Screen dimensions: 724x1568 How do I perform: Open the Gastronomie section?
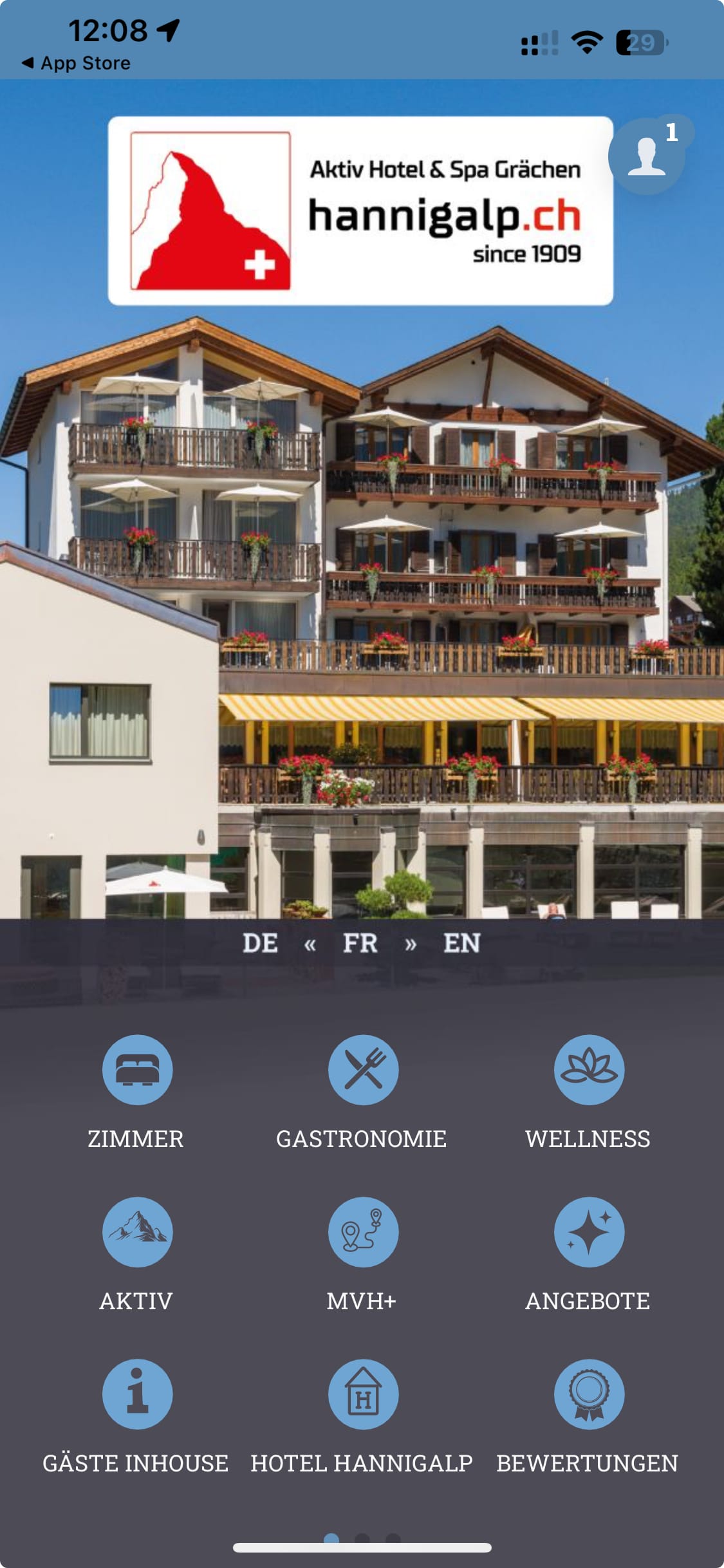click(363, 1070)
